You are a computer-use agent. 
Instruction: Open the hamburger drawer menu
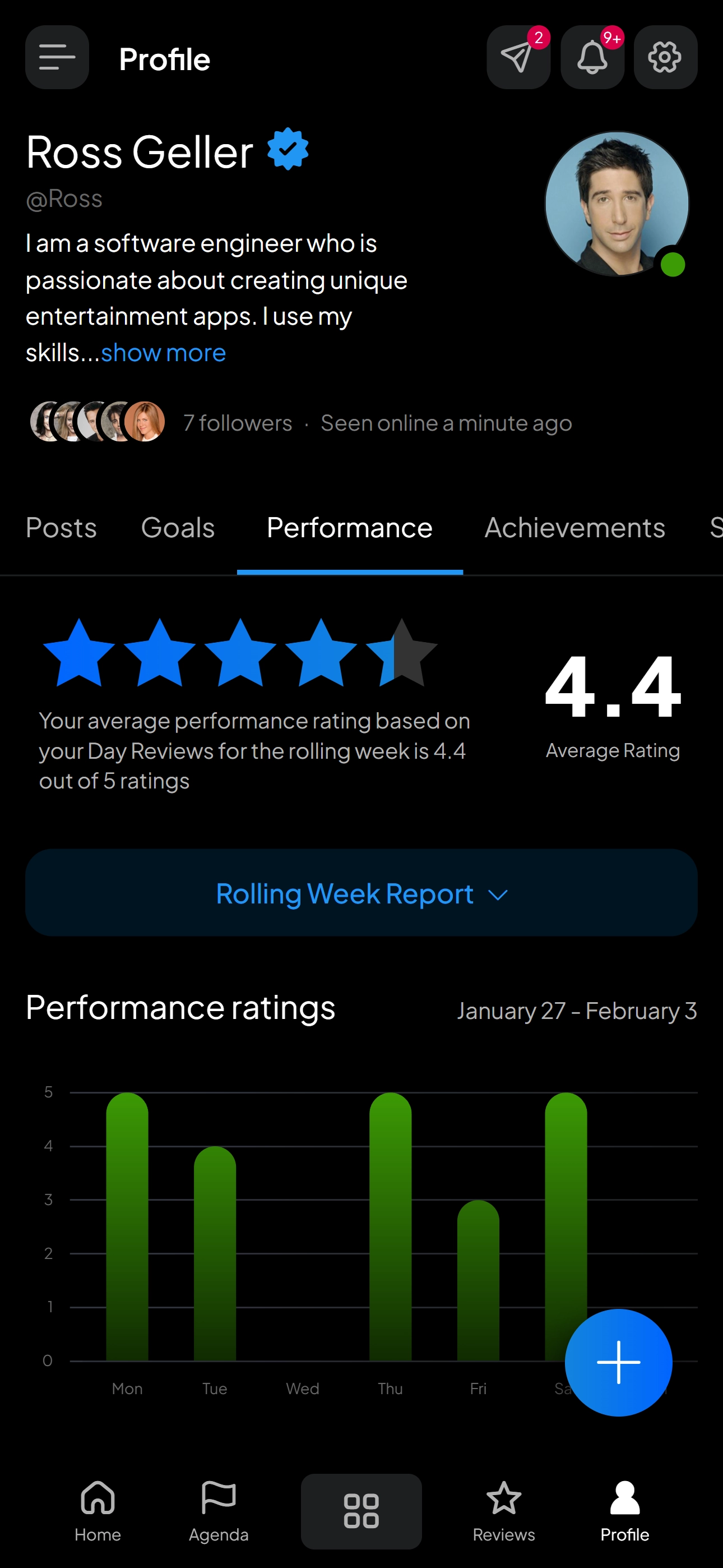click(x=57, y=57)
